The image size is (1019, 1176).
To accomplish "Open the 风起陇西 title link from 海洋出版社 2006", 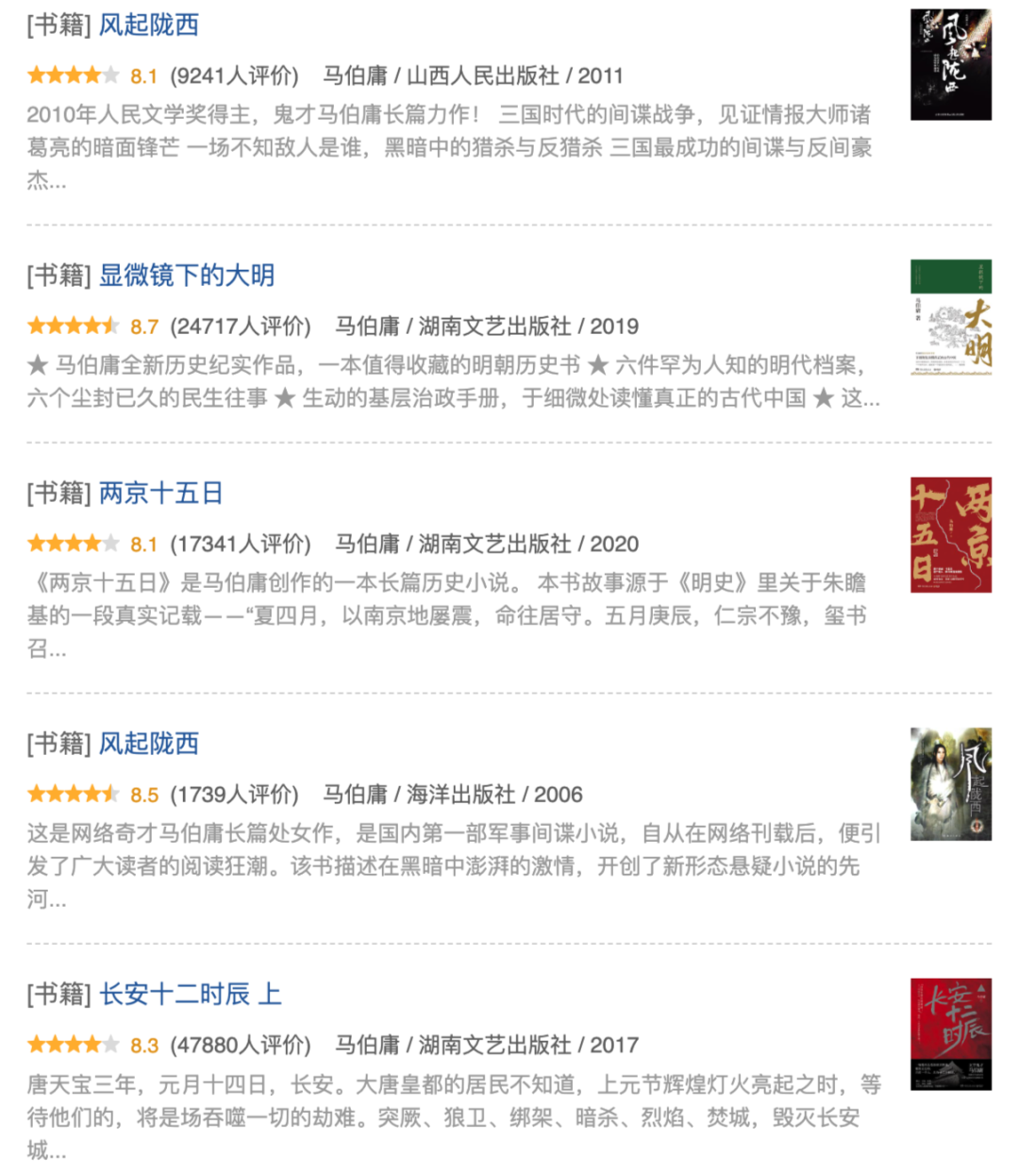I will point(149,744).
